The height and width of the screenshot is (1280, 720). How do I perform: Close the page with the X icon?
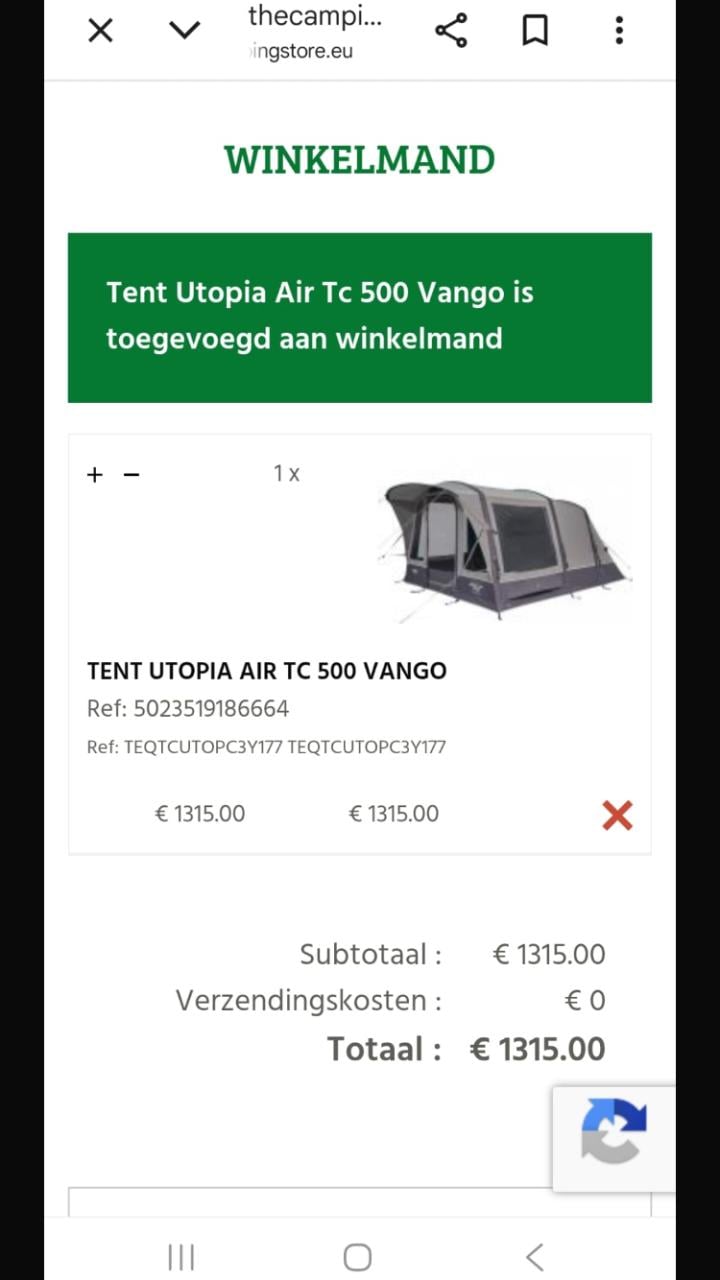point(100,30)
